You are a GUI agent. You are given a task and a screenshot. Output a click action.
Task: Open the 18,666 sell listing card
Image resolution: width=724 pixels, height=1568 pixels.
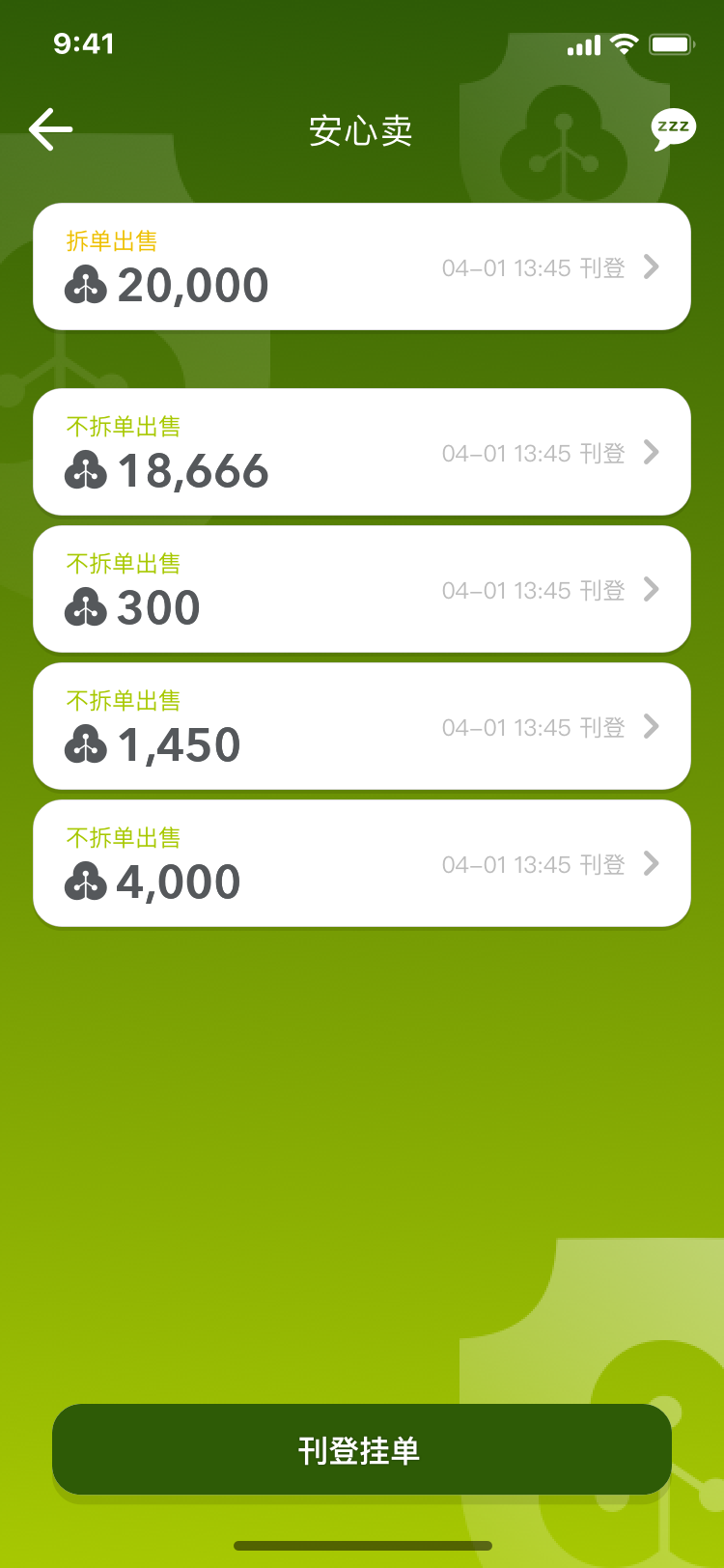click(362, 453)
